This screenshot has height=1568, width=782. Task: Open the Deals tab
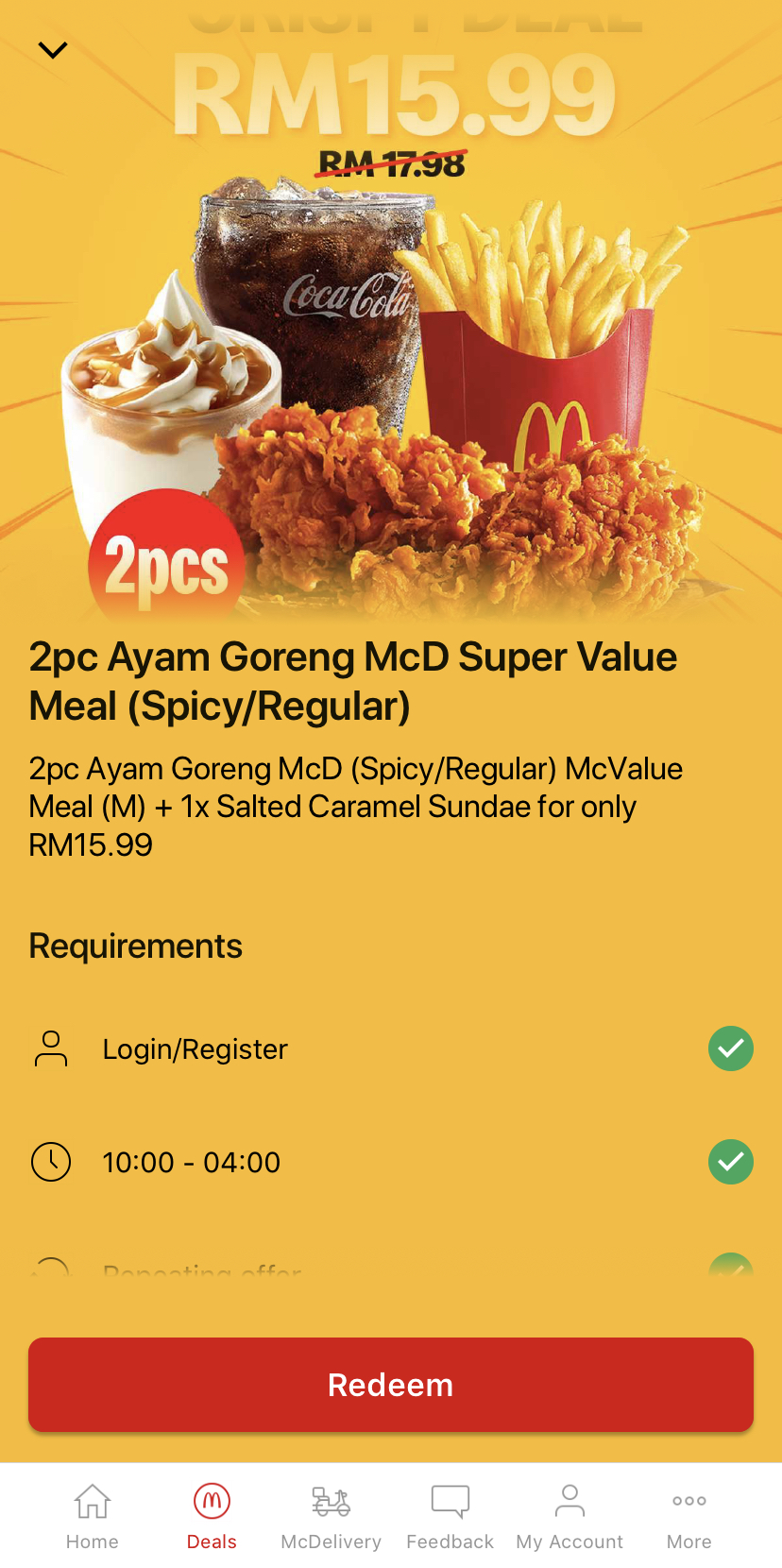pyautogui.click(x=212, y=1516)
